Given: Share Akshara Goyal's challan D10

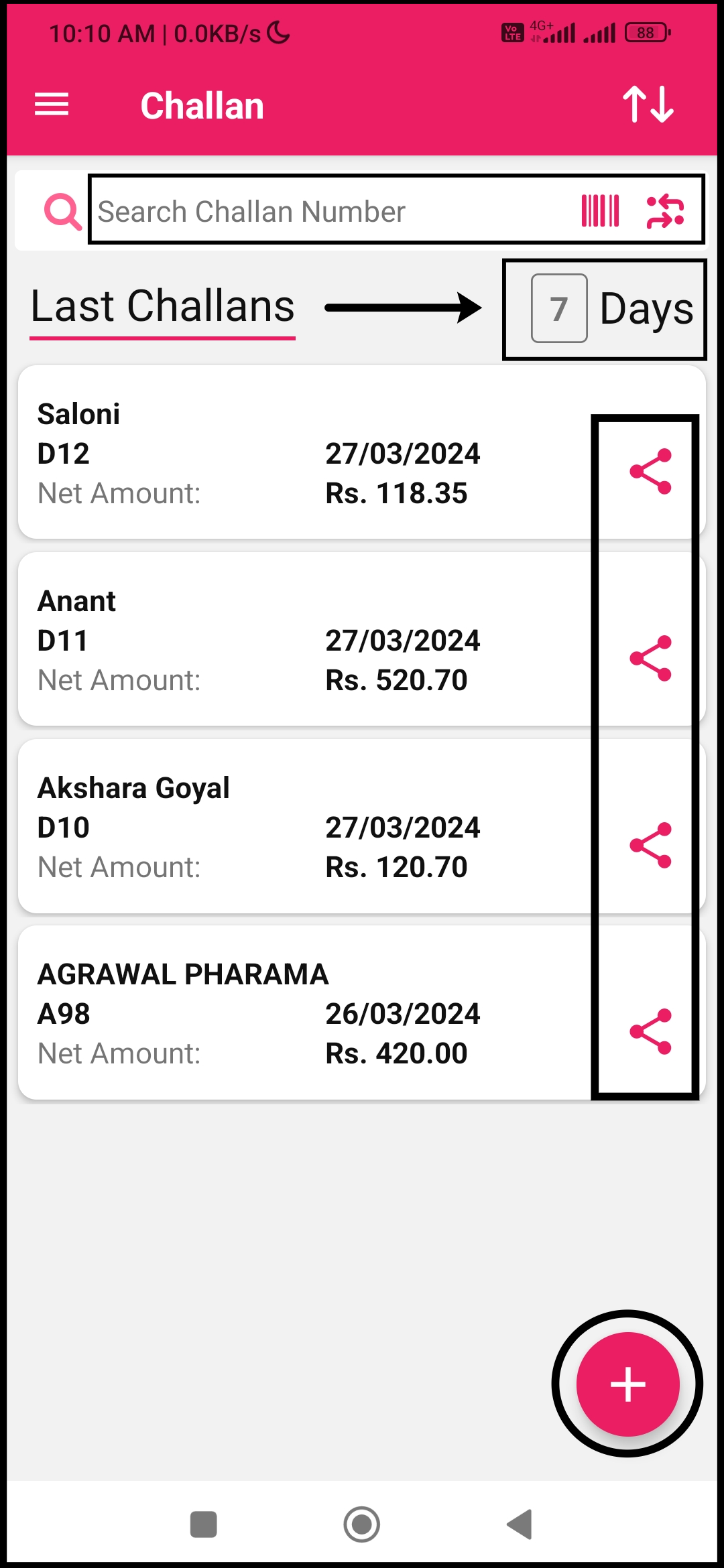Looking at the screenshot, I should [650, 845].
